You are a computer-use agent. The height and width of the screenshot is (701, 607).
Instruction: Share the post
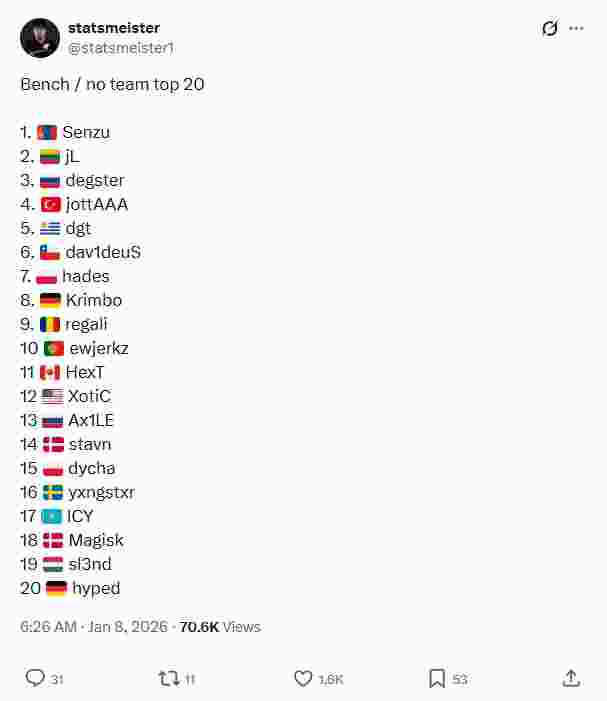click(x=571, y=678)
